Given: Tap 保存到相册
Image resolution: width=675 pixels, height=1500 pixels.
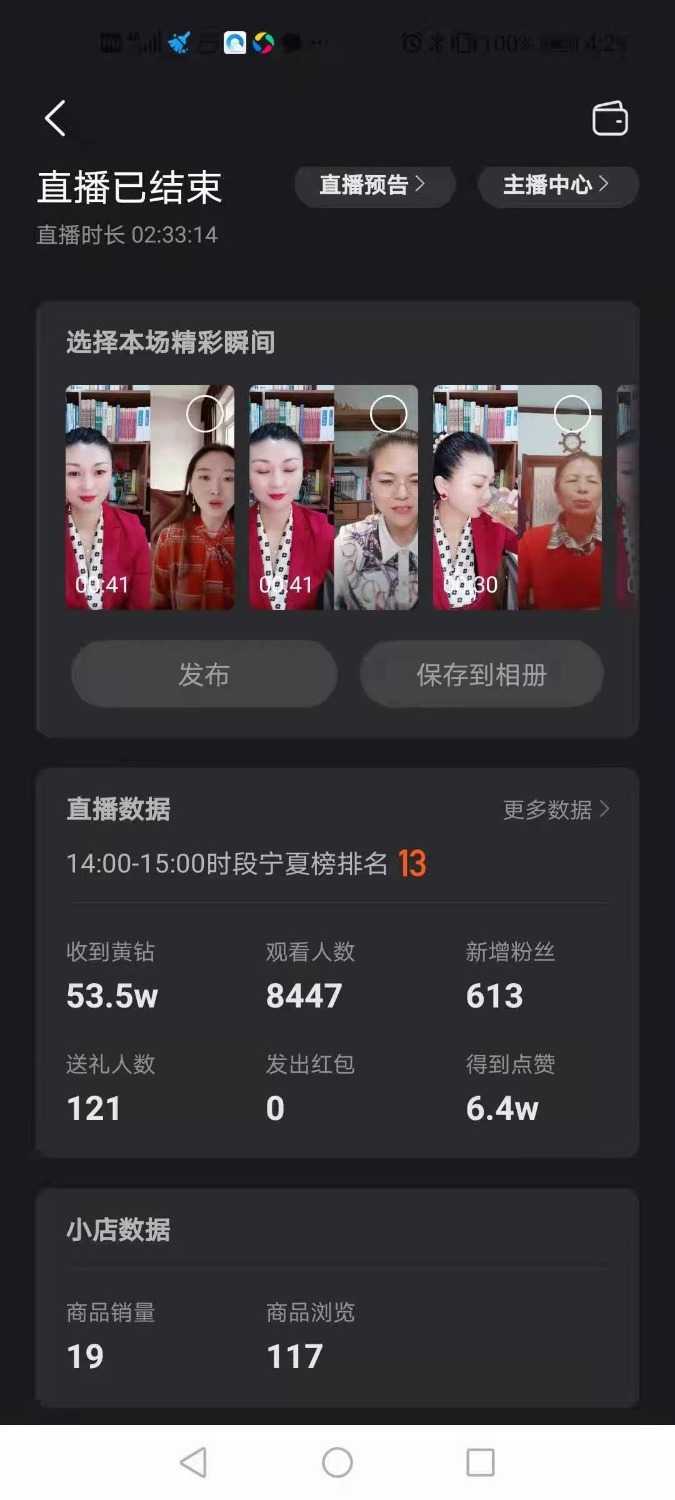Looking at the screenshot, I should pos(481,675).
